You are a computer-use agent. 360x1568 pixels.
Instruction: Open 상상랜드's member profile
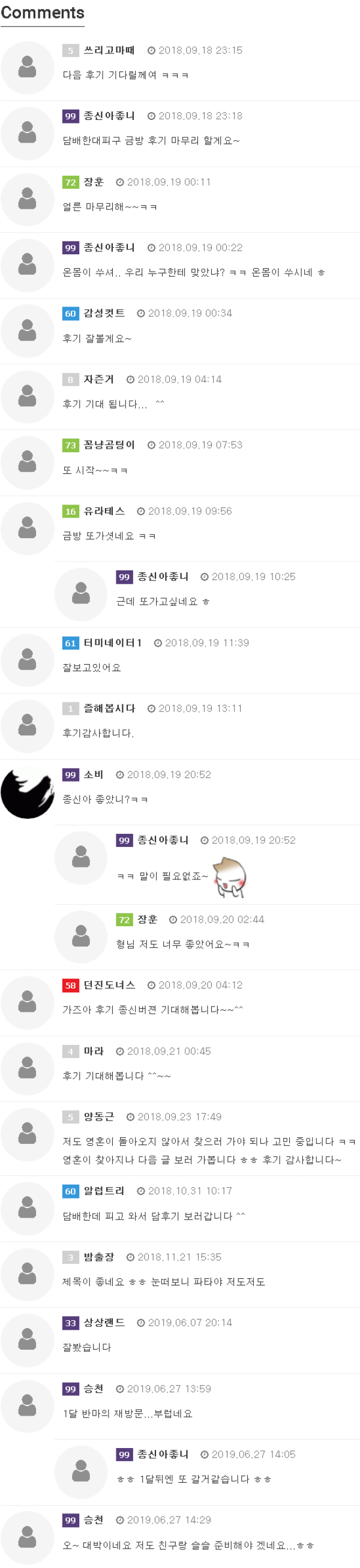click(x=104, y=1323)
